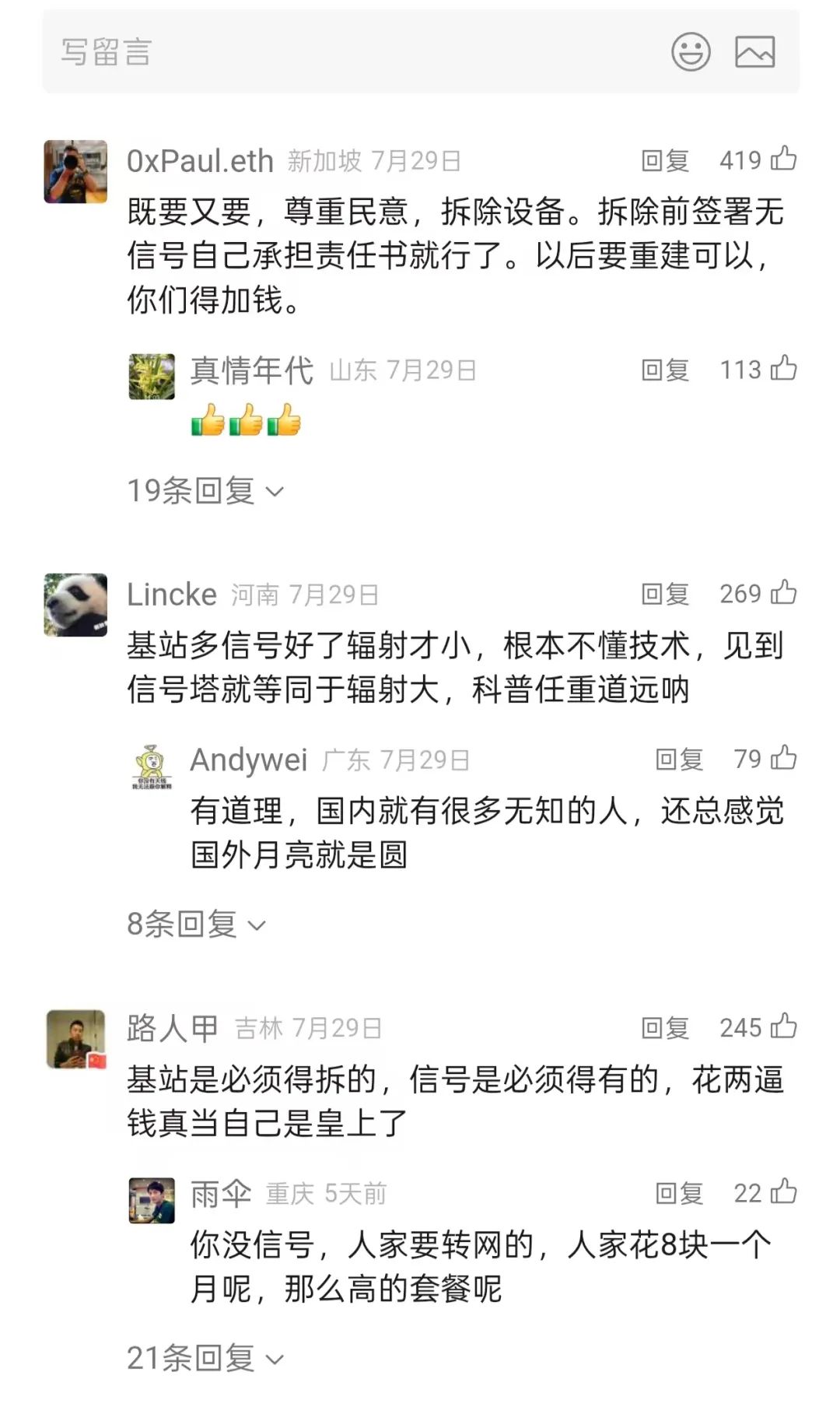
Task: Reply to 真情年代's comment
Action: tap(665, 370)
